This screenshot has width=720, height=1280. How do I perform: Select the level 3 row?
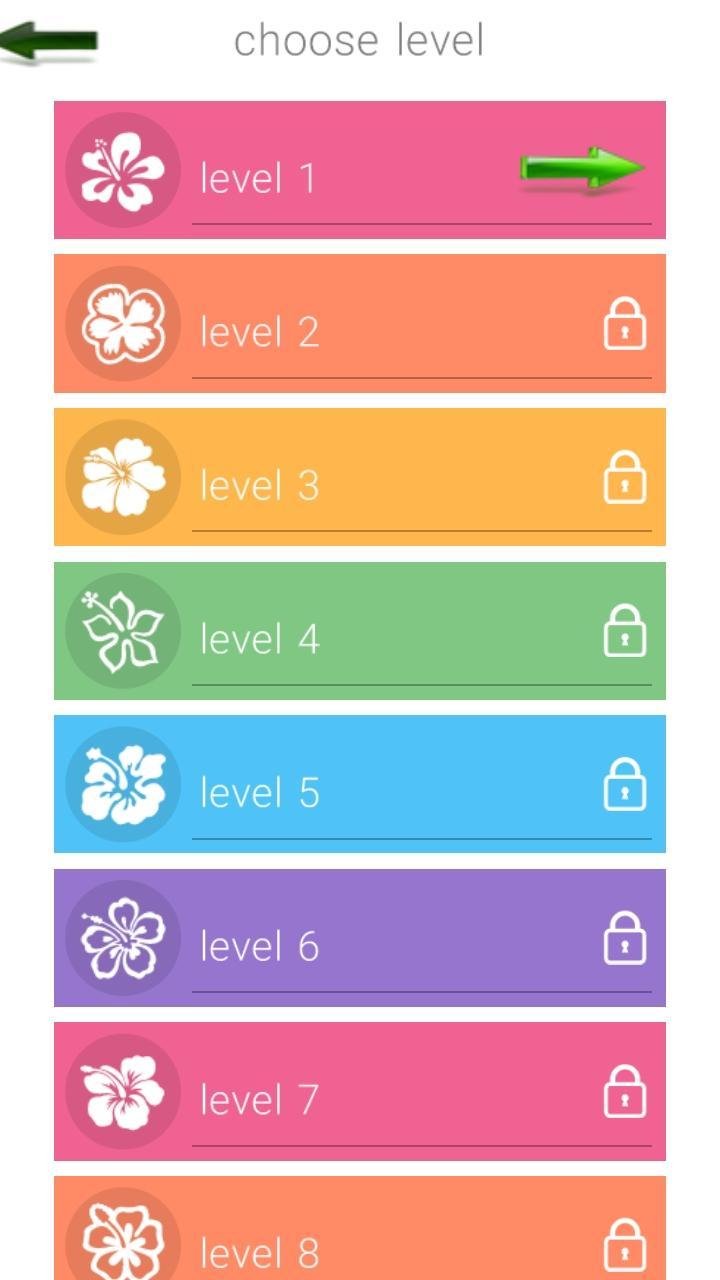coord(360,478)
